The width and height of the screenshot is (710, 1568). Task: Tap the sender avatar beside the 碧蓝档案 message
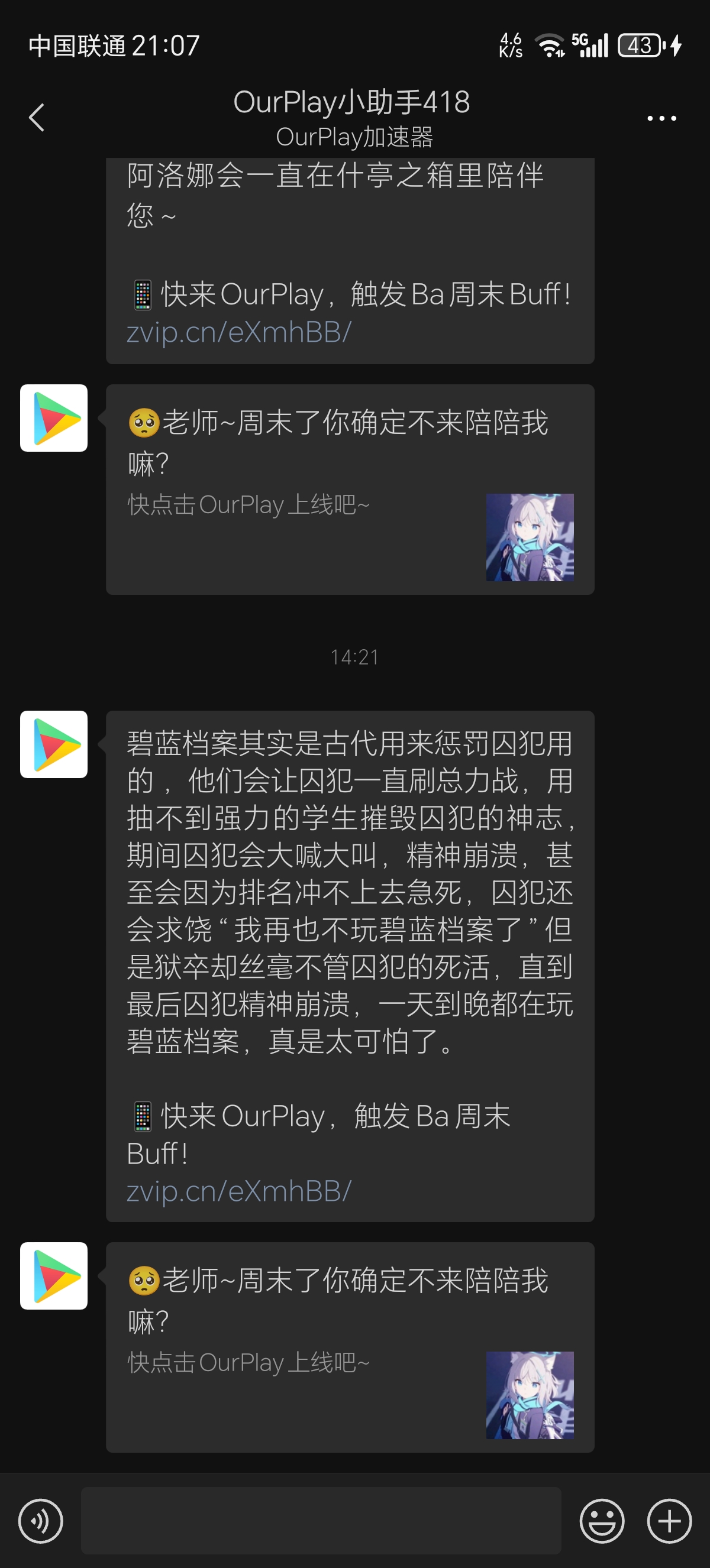[x=54, y=744]
